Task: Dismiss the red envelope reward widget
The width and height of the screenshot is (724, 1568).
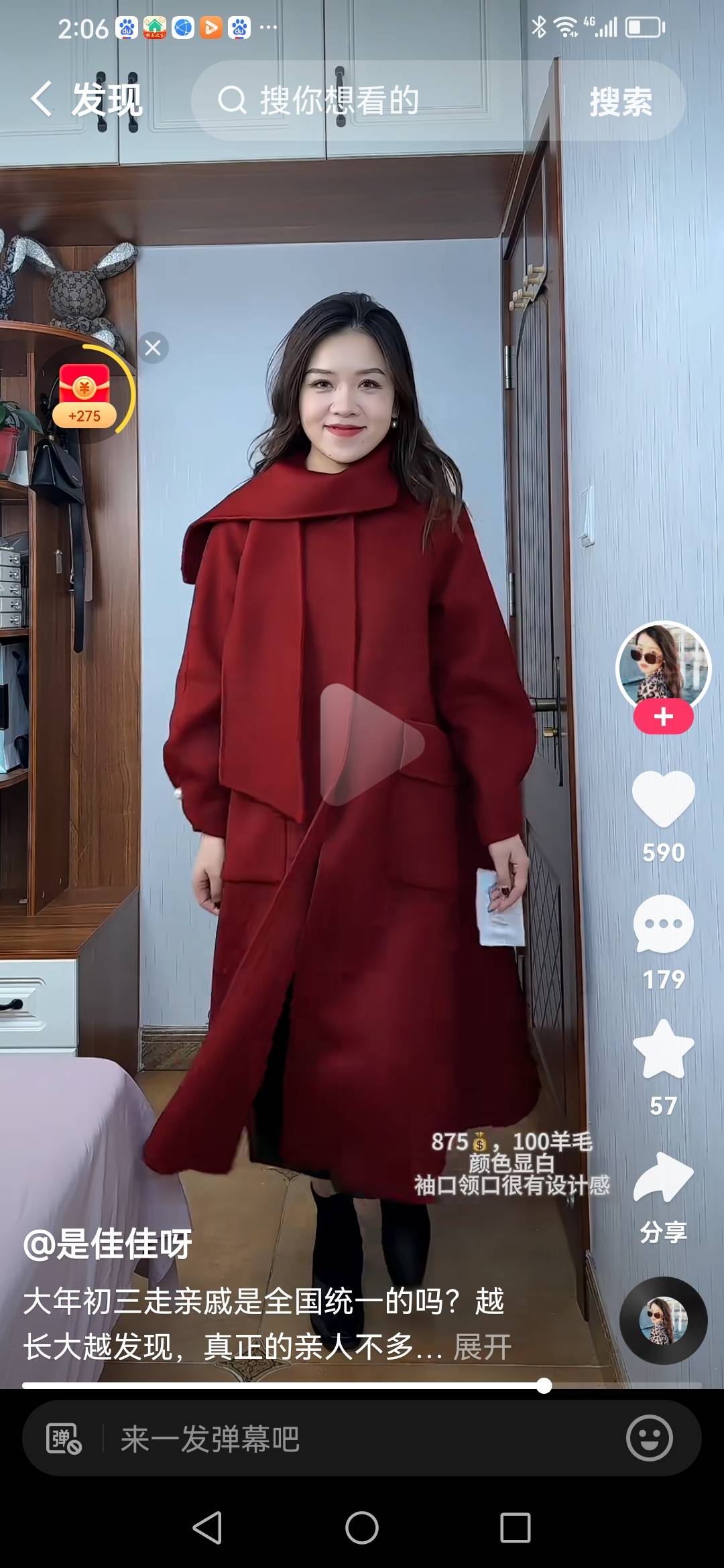Action: pyautogui.click(x=153, y=348)
